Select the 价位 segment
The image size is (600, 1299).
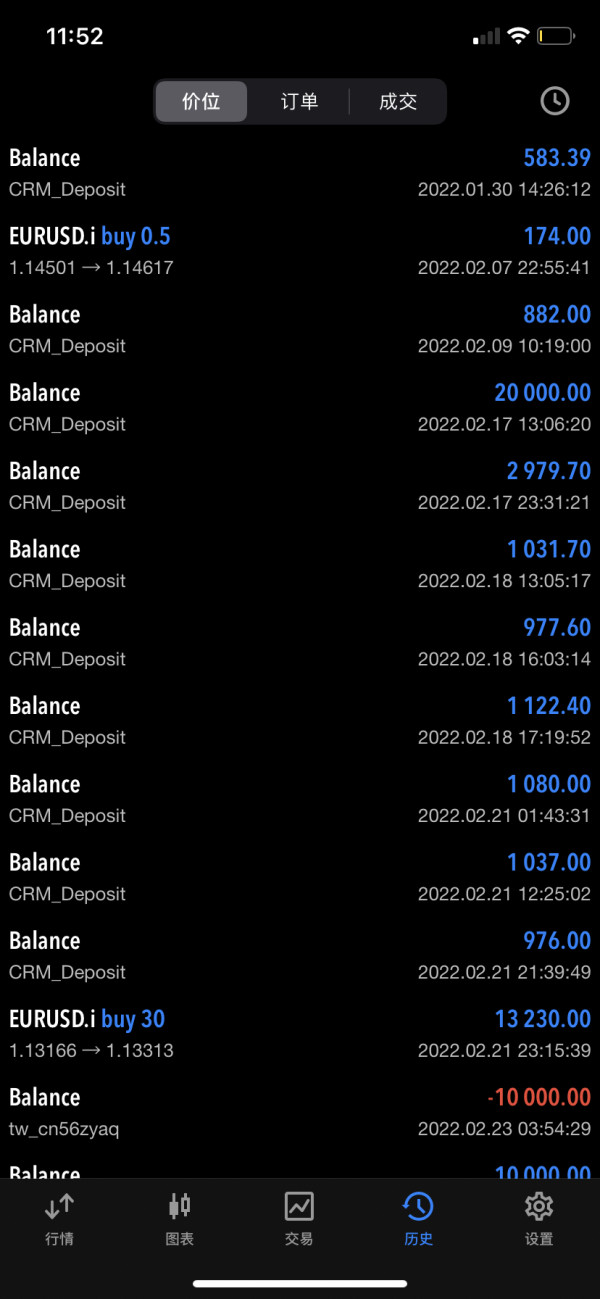[201, 102]
